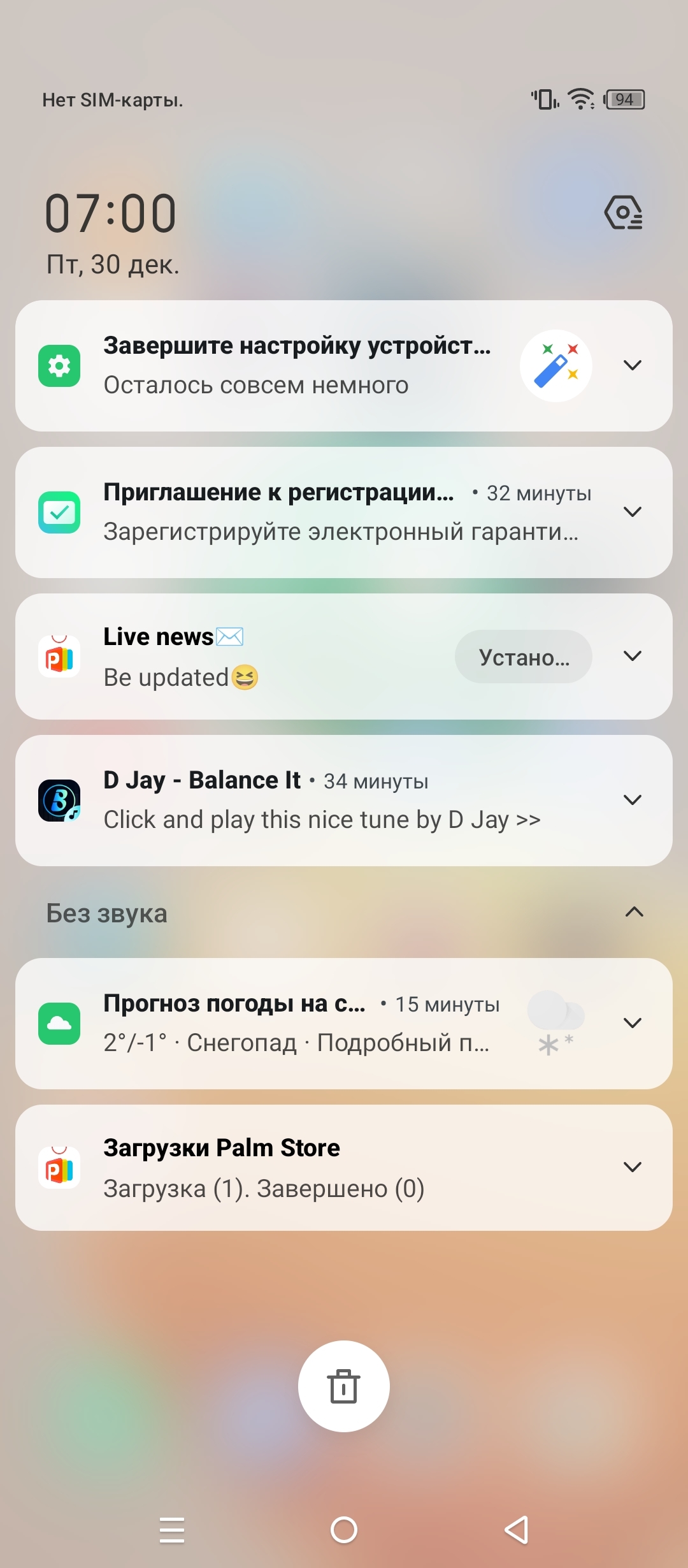688x1568 pixels.
Task: Expand the device setup notification chevron
Action: (632, 365)
